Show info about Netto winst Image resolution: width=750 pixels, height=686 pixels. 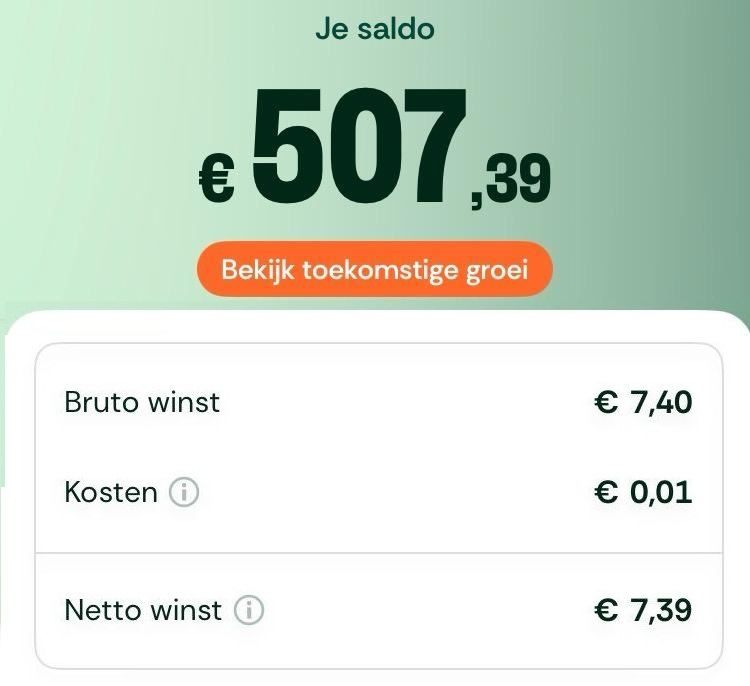pyautogui.click(x=248, y=610)
